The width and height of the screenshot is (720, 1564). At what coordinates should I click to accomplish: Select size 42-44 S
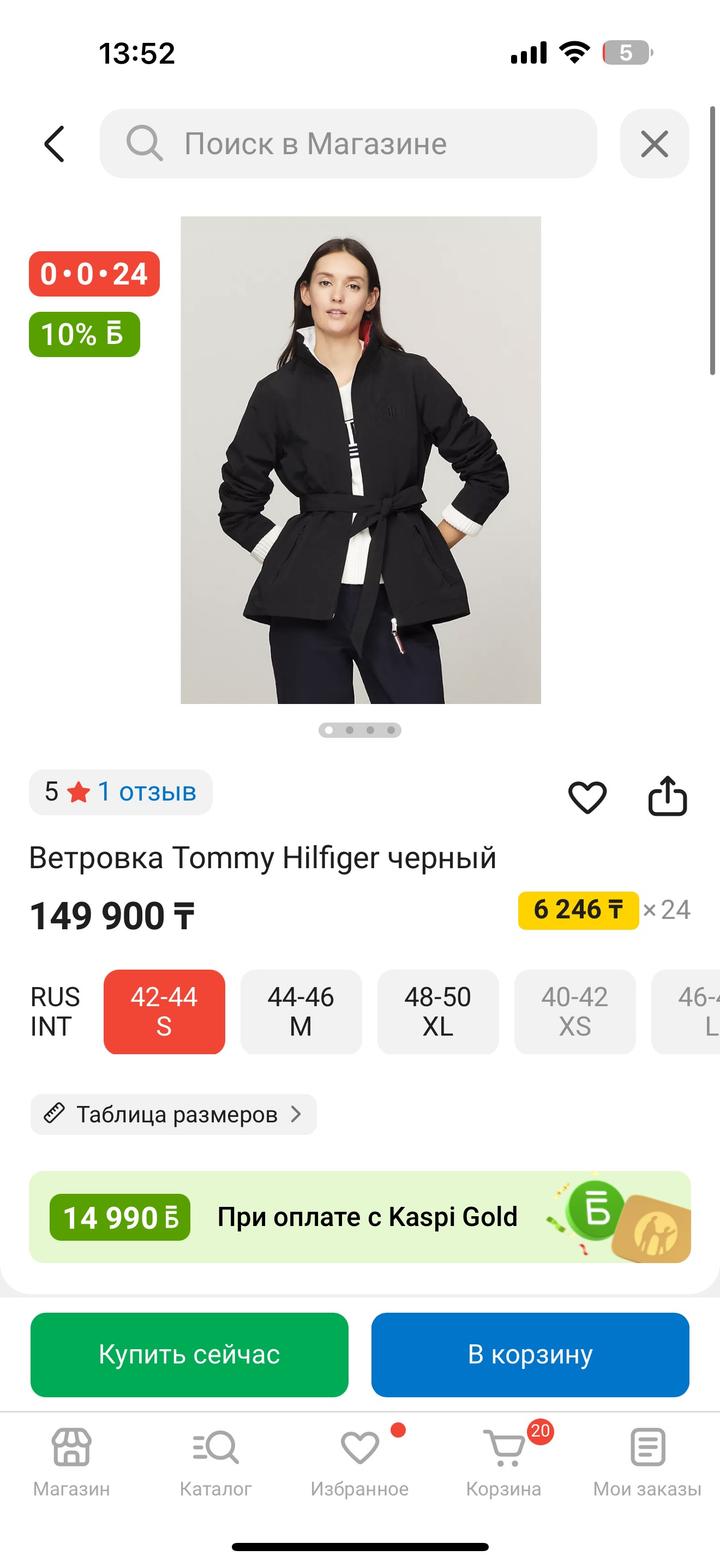click(164, 1011)
